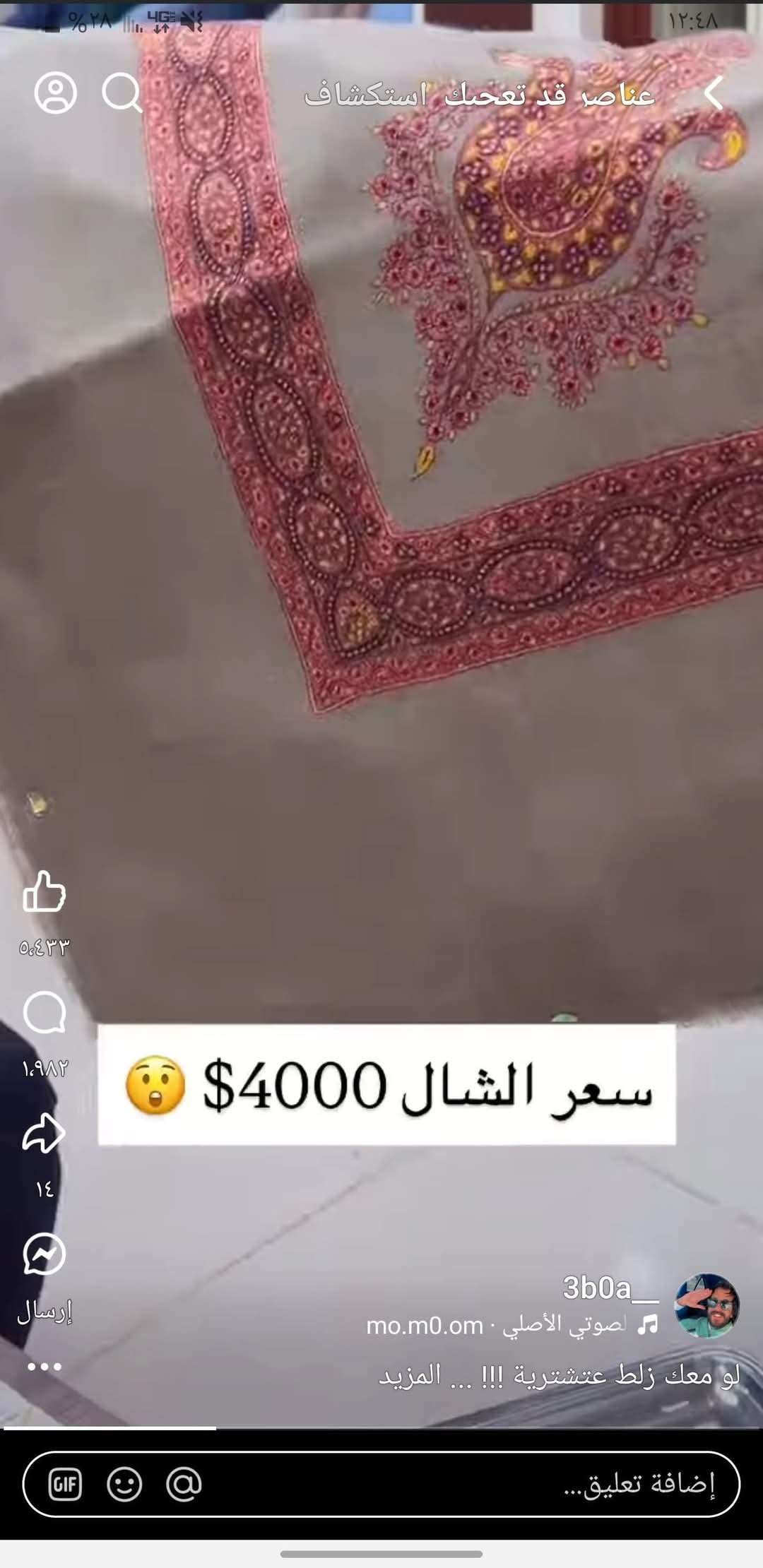Open the 3b0a__ username link

[610, 1289]
